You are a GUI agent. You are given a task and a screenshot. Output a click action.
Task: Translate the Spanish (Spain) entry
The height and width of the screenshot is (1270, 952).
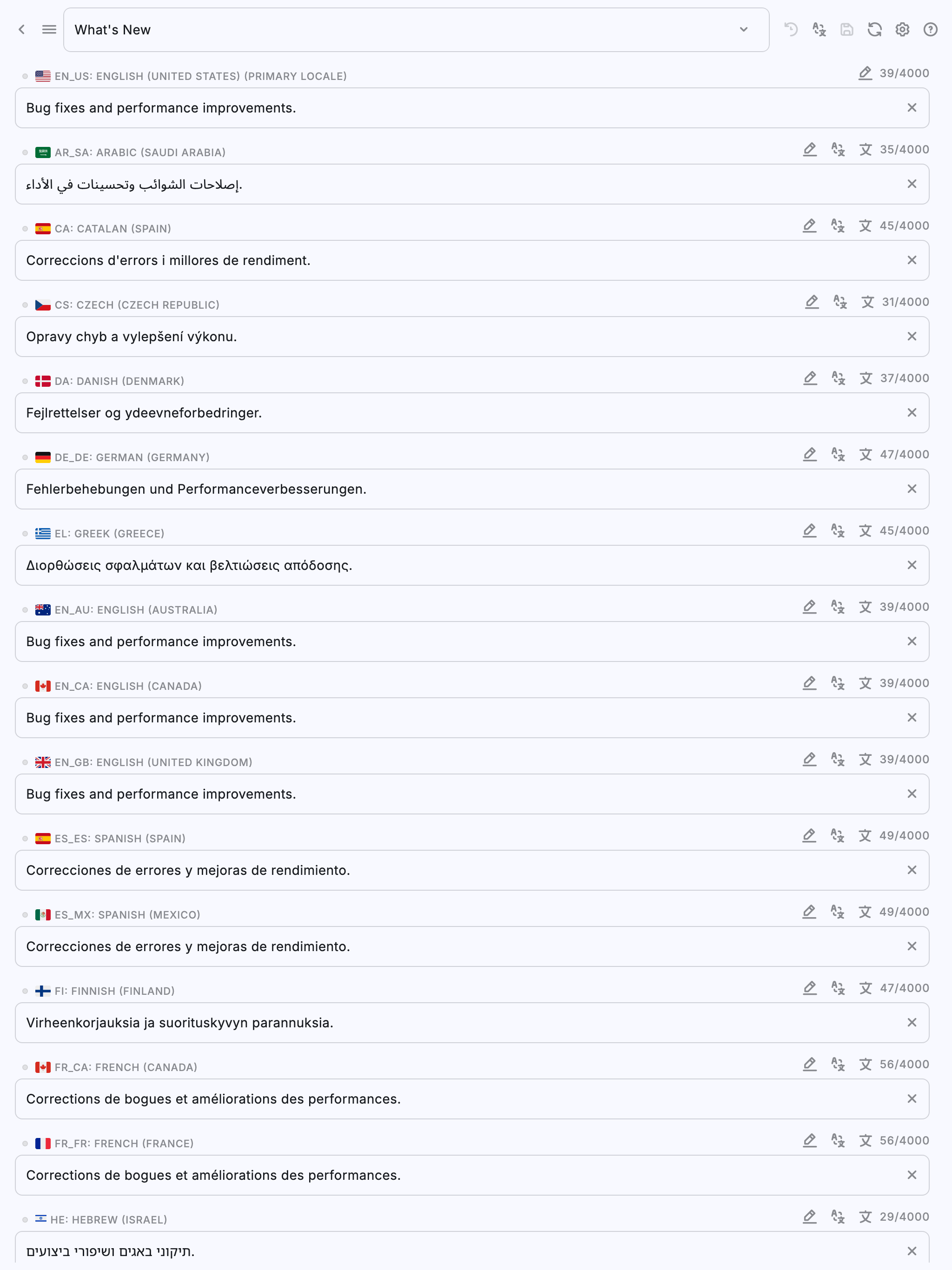[x=837, y=835]
